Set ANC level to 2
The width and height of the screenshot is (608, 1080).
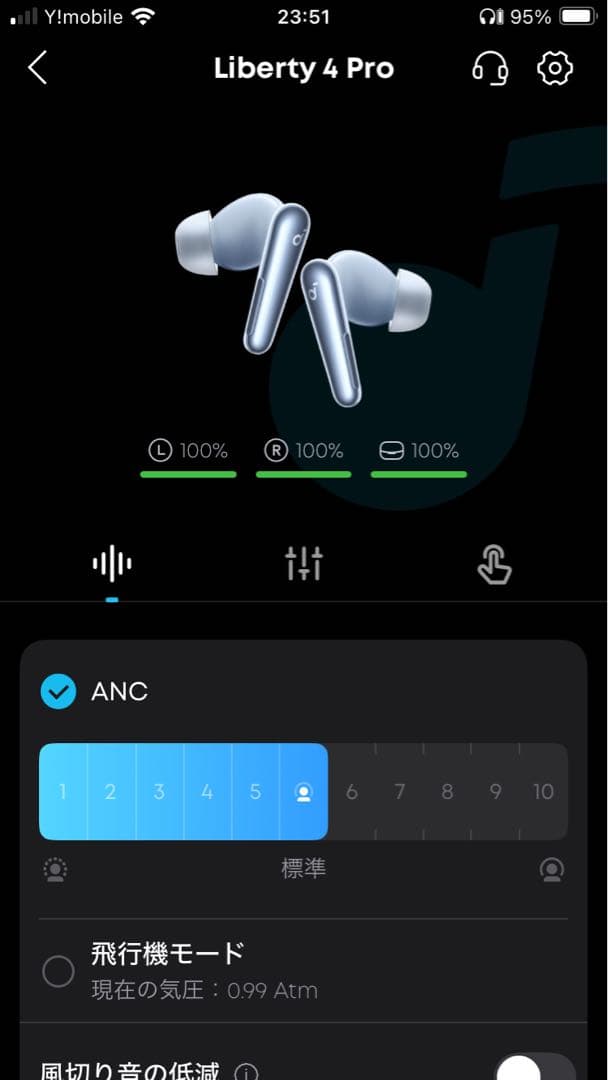point(110,792)
